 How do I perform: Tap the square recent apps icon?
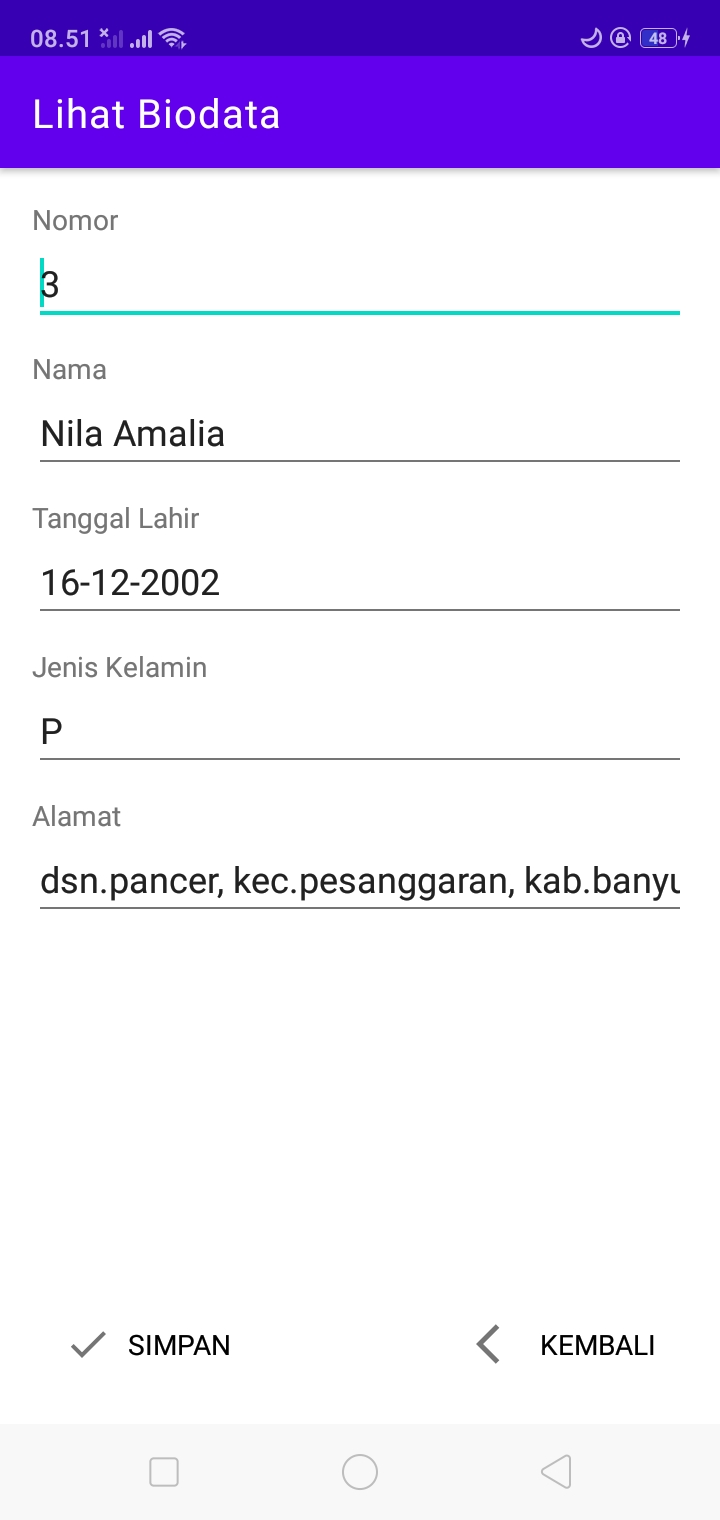tap(163, 1471)
